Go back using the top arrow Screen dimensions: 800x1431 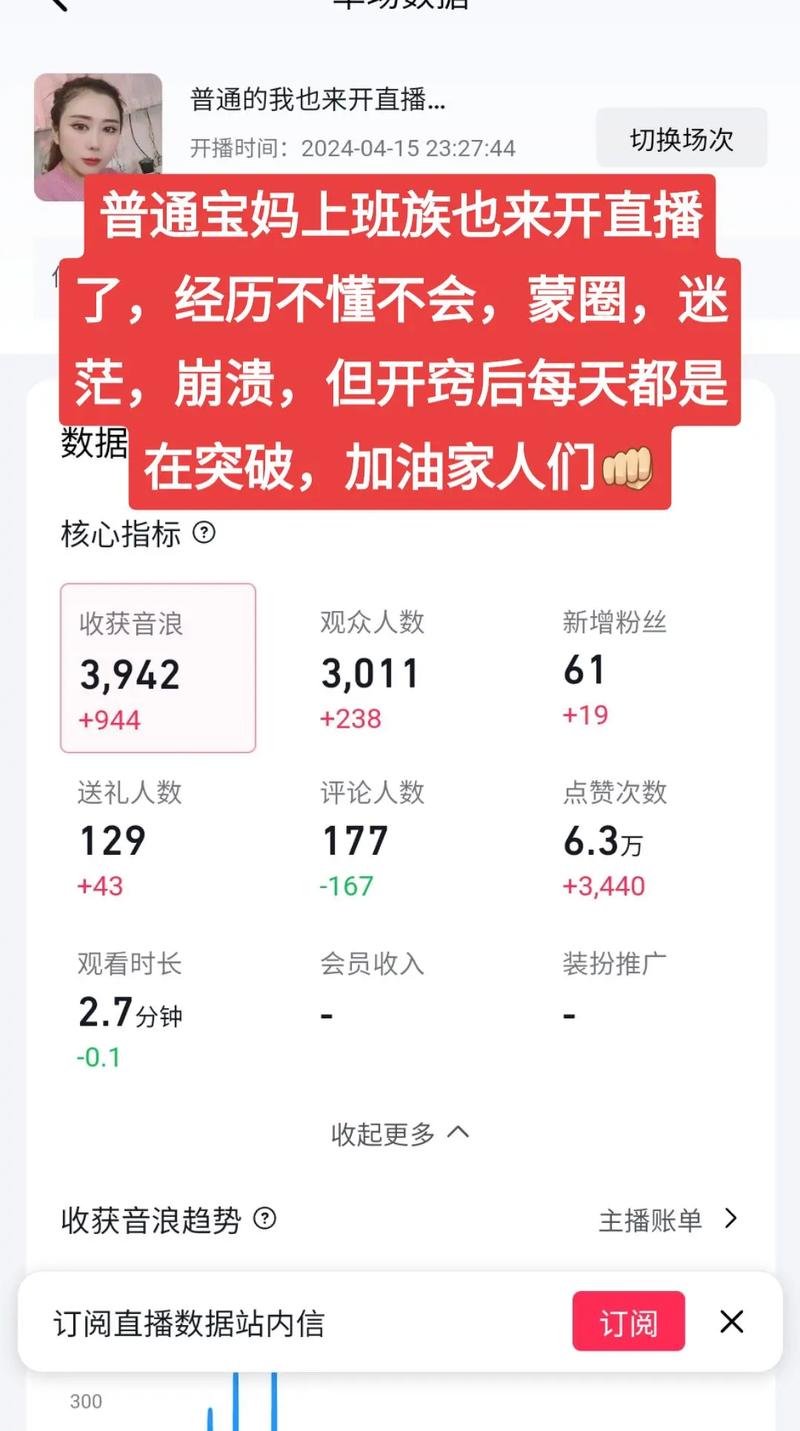(x=57, y=4)
